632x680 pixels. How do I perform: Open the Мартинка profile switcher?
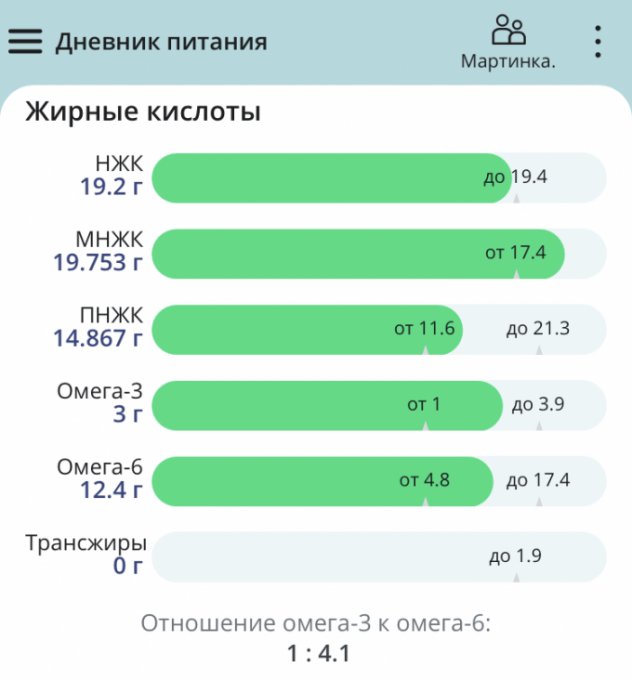pyautogui.click(x=508, y=40)
